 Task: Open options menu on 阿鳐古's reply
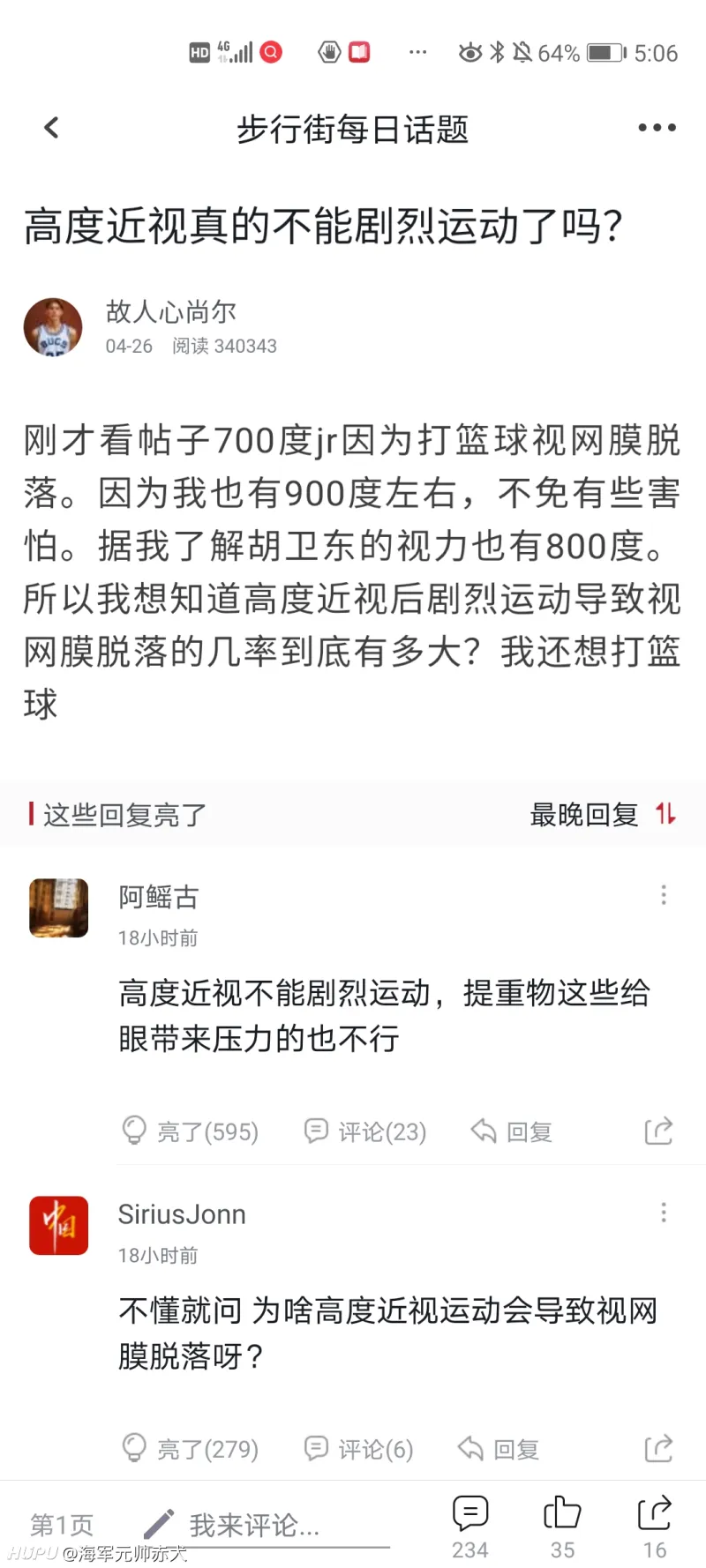pos(664,896)
